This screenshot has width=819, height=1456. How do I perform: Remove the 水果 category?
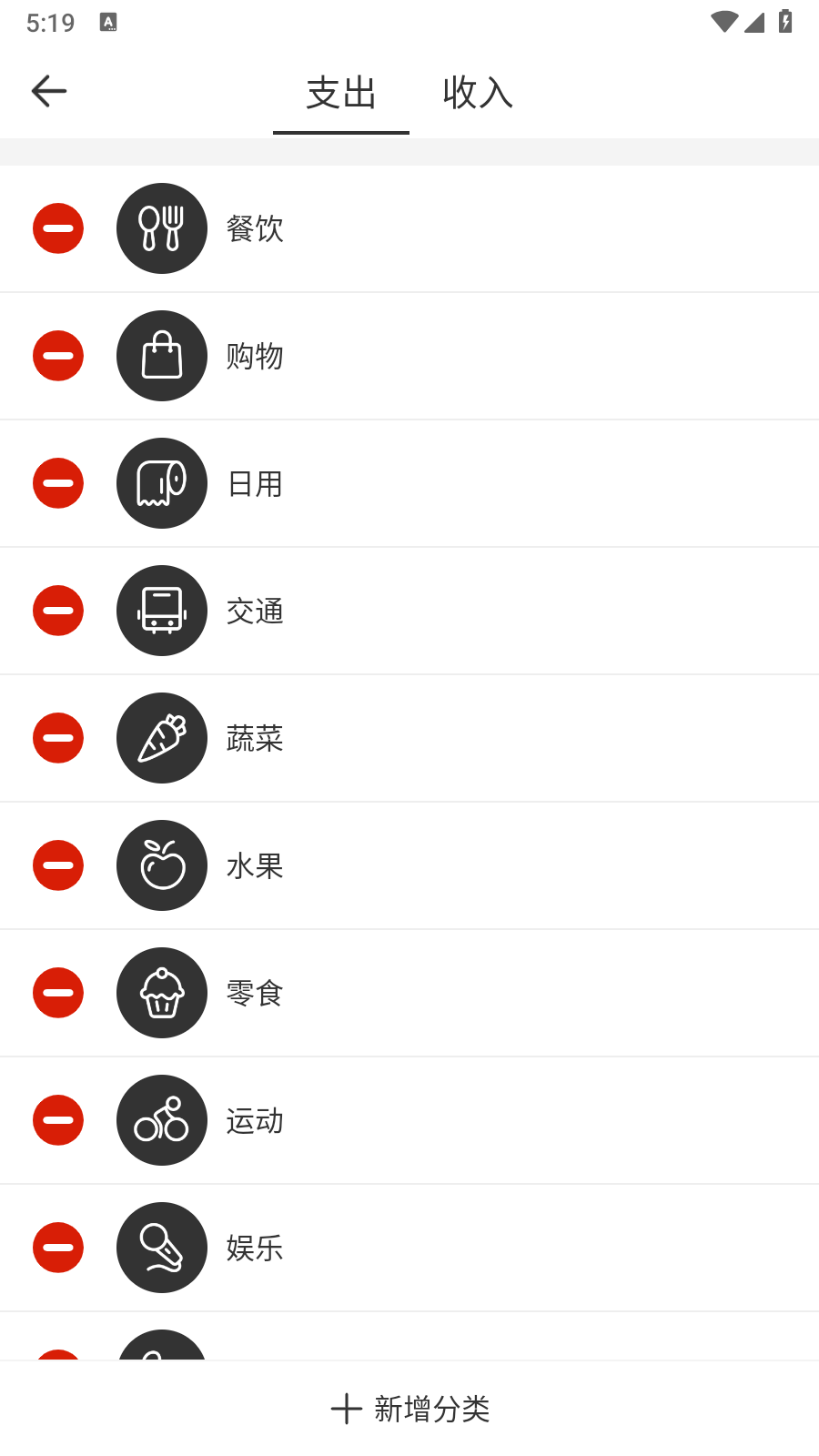[x=58, y=865]
